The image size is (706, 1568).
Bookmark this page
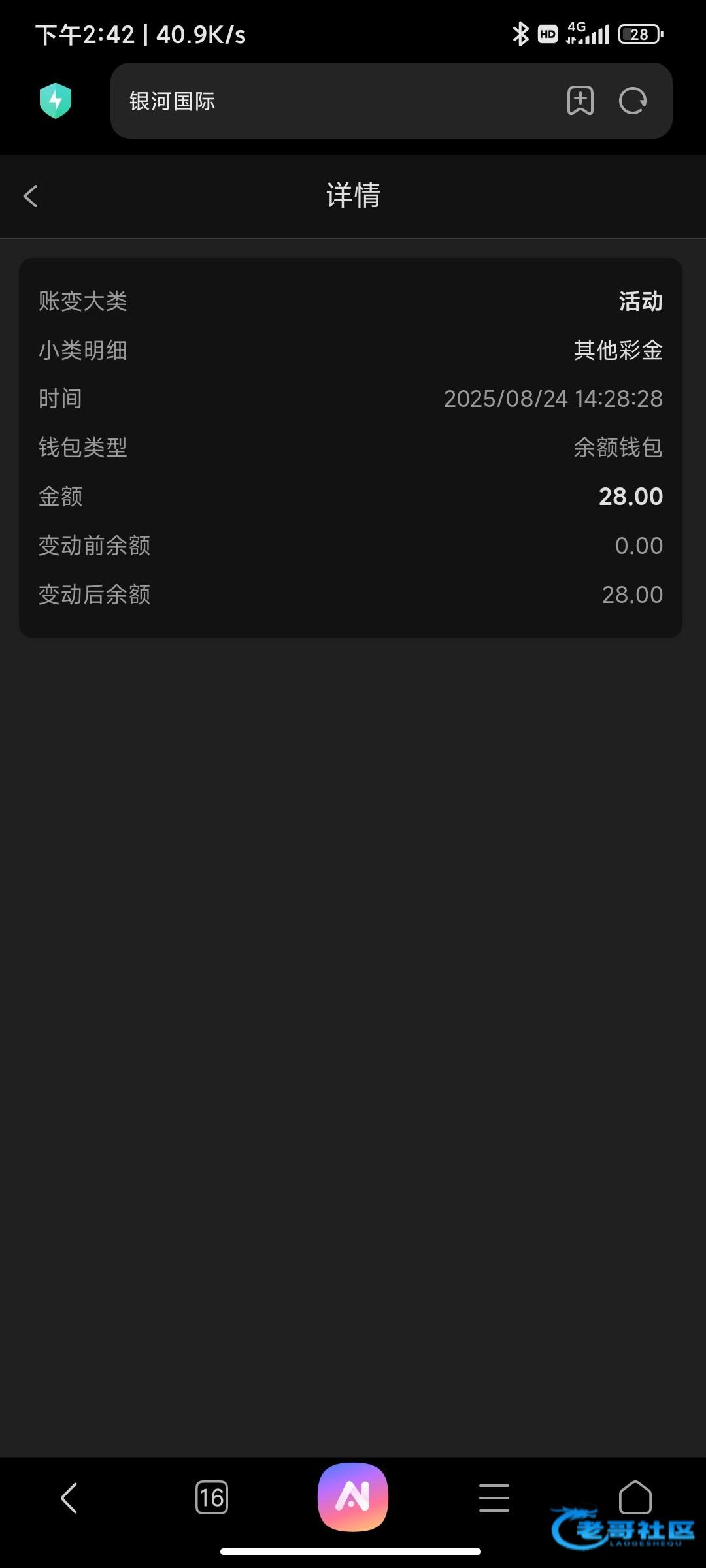[x=580, y=101]
